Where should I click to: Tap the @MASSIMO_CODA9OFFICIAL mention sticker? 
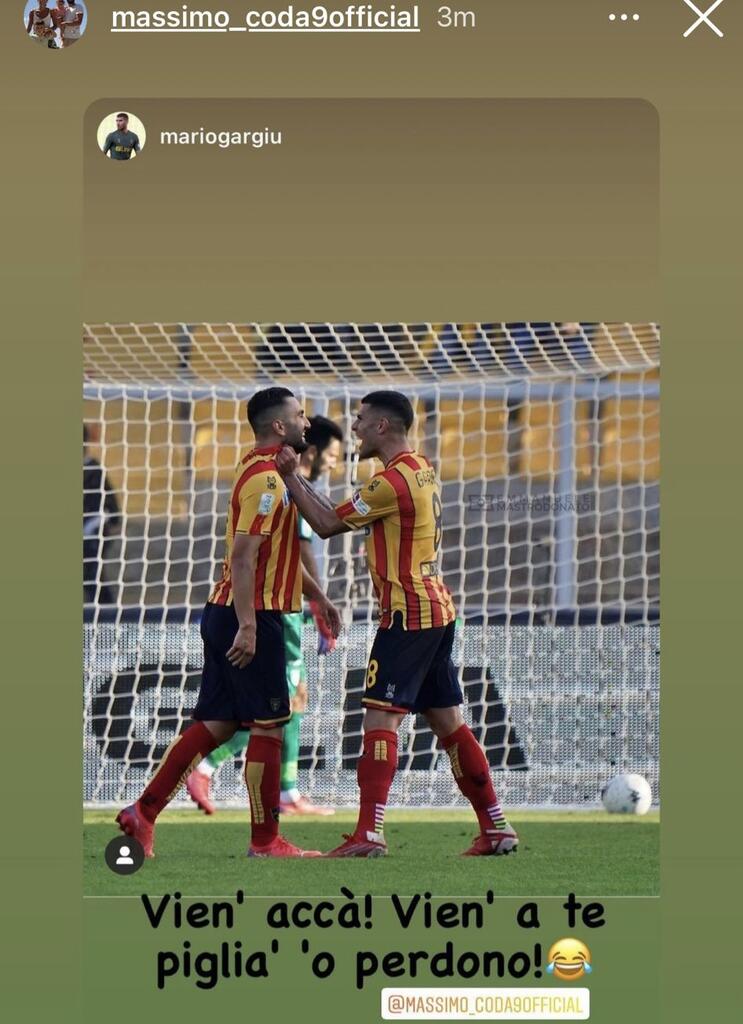485,1003
